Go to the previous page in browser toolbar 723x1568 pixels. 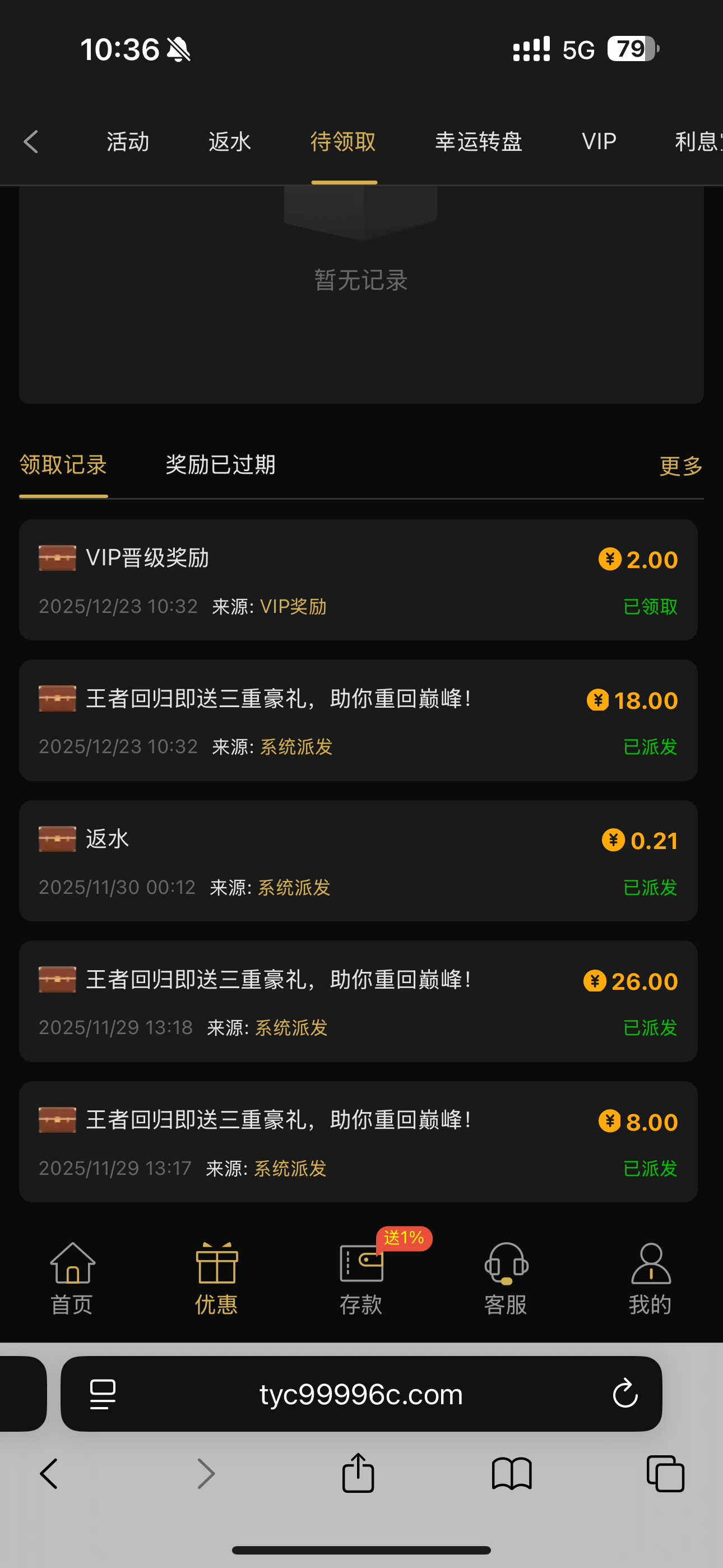[49, 1474]
